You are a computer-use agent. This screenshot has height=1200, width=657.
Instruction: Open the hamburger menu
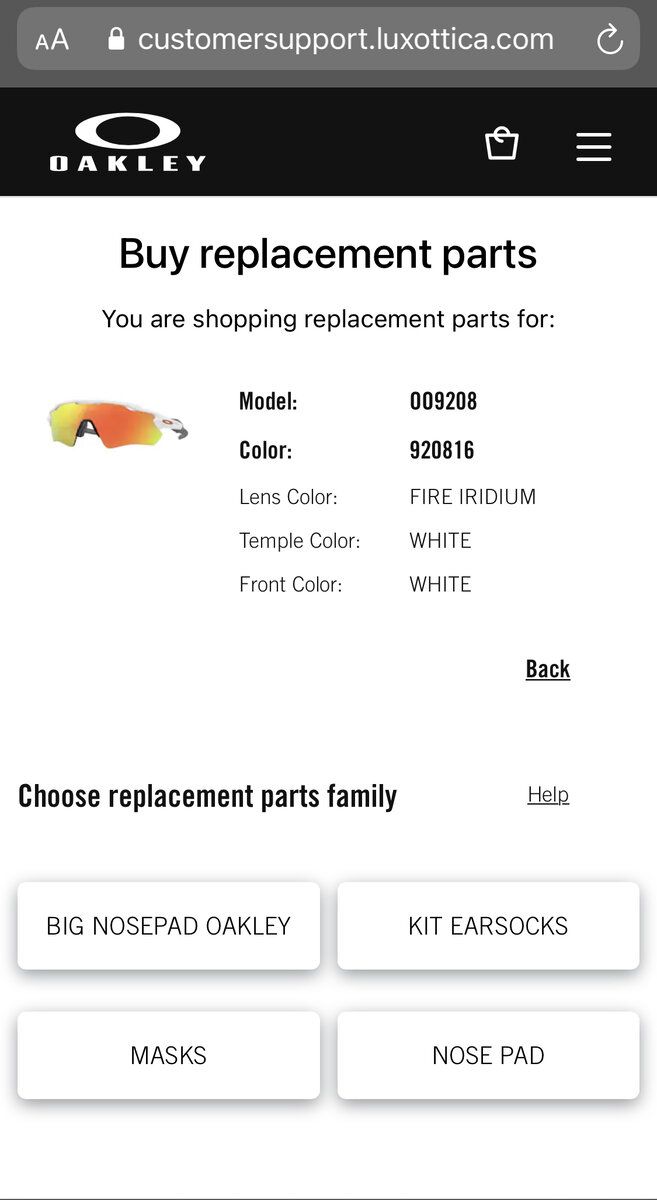[593, 147]
